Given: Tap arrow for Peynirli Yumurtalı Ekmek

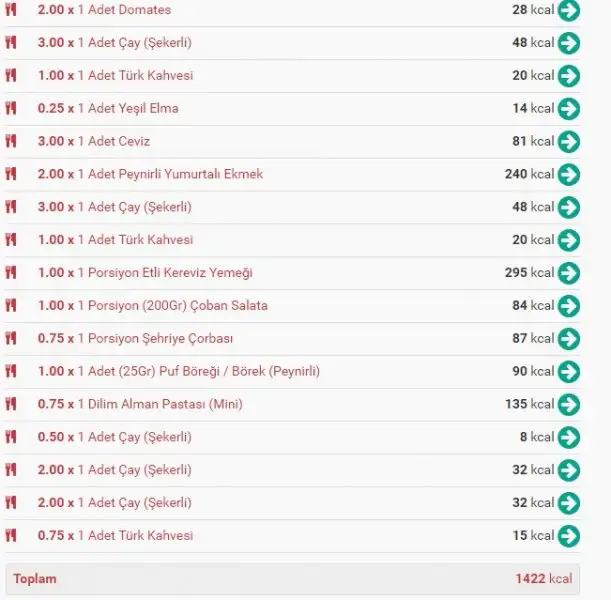Looking at the screenshot, I should point(569,175).
